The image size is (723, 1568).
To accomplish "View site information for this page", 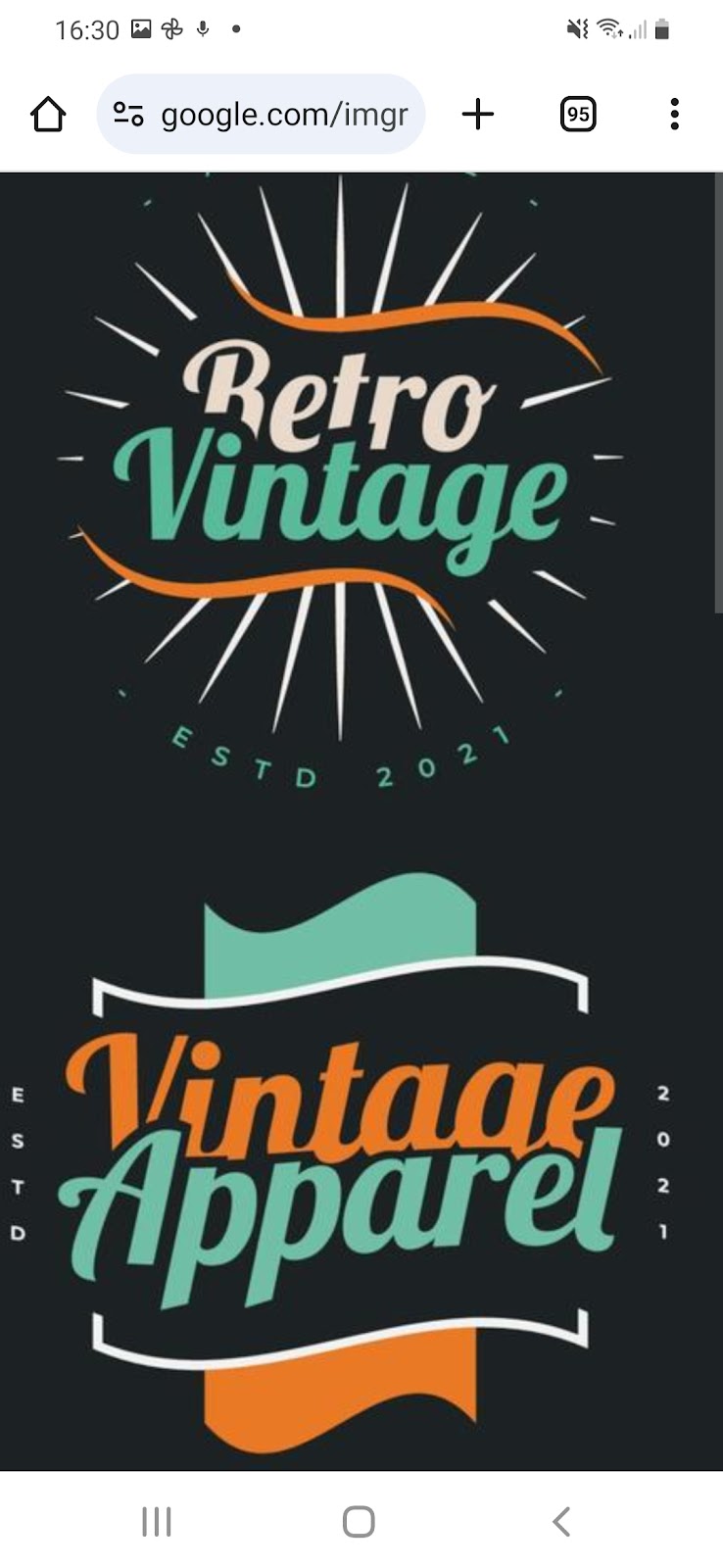I will (x=128, y=115).
